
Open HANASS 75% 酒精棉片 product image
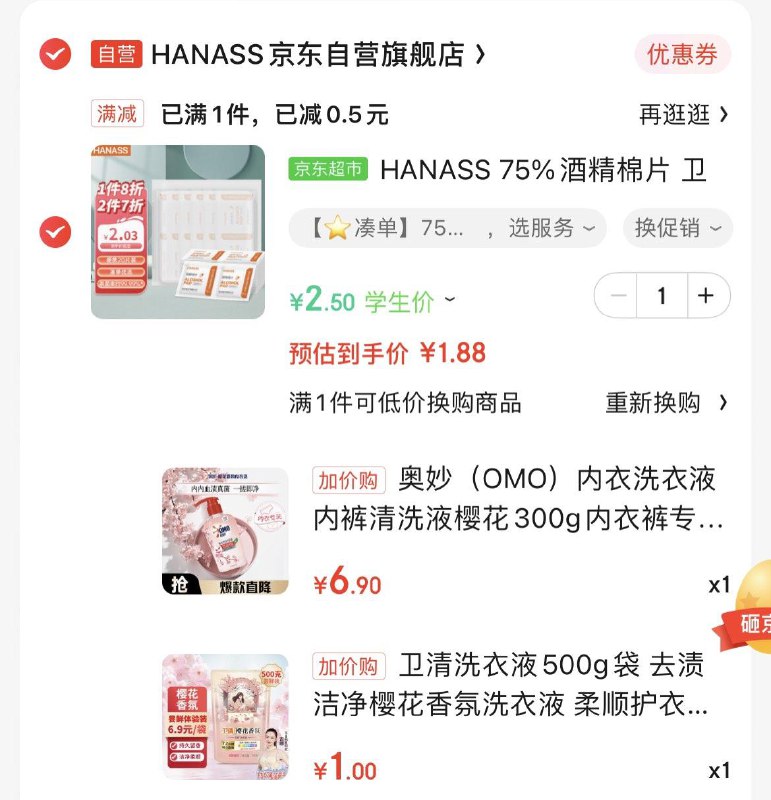coord(178,233)
